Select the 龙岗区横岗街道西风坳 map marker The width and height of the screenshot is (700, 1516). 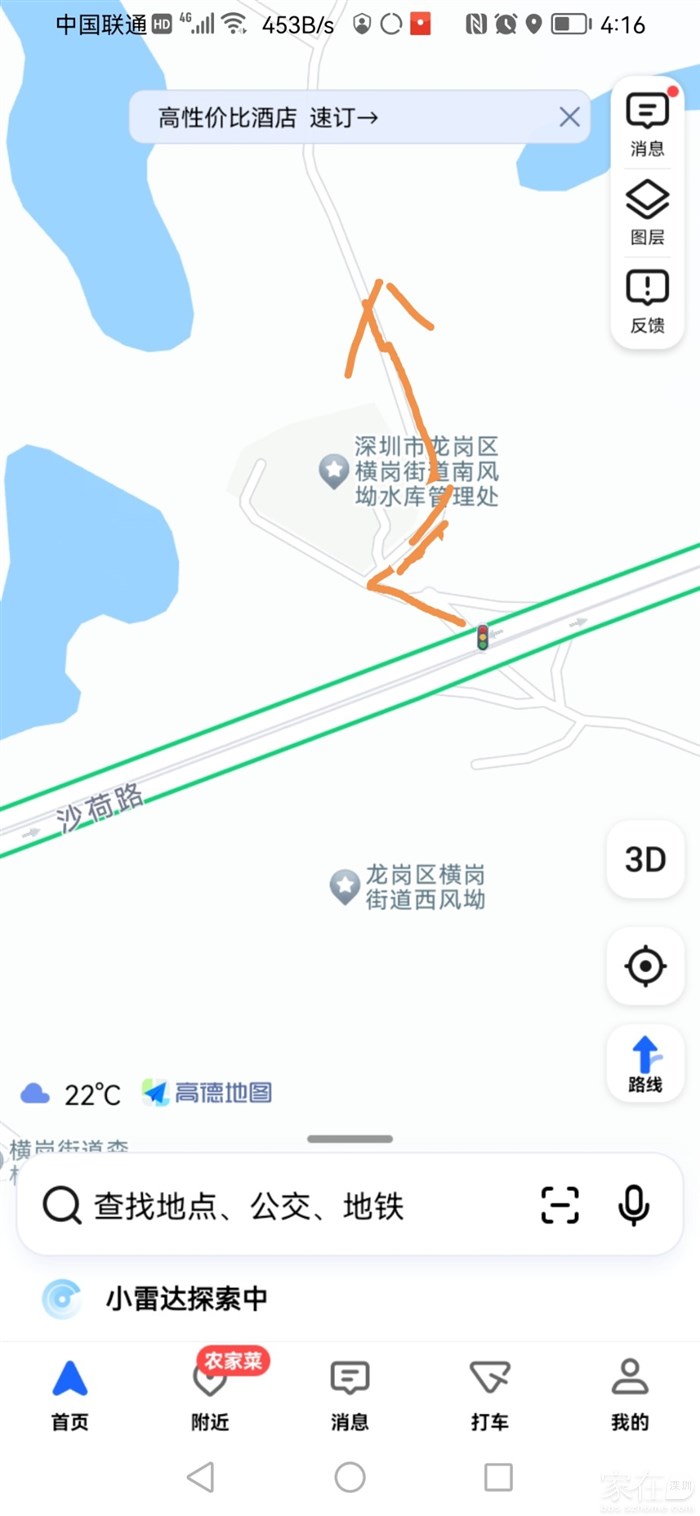345,886
